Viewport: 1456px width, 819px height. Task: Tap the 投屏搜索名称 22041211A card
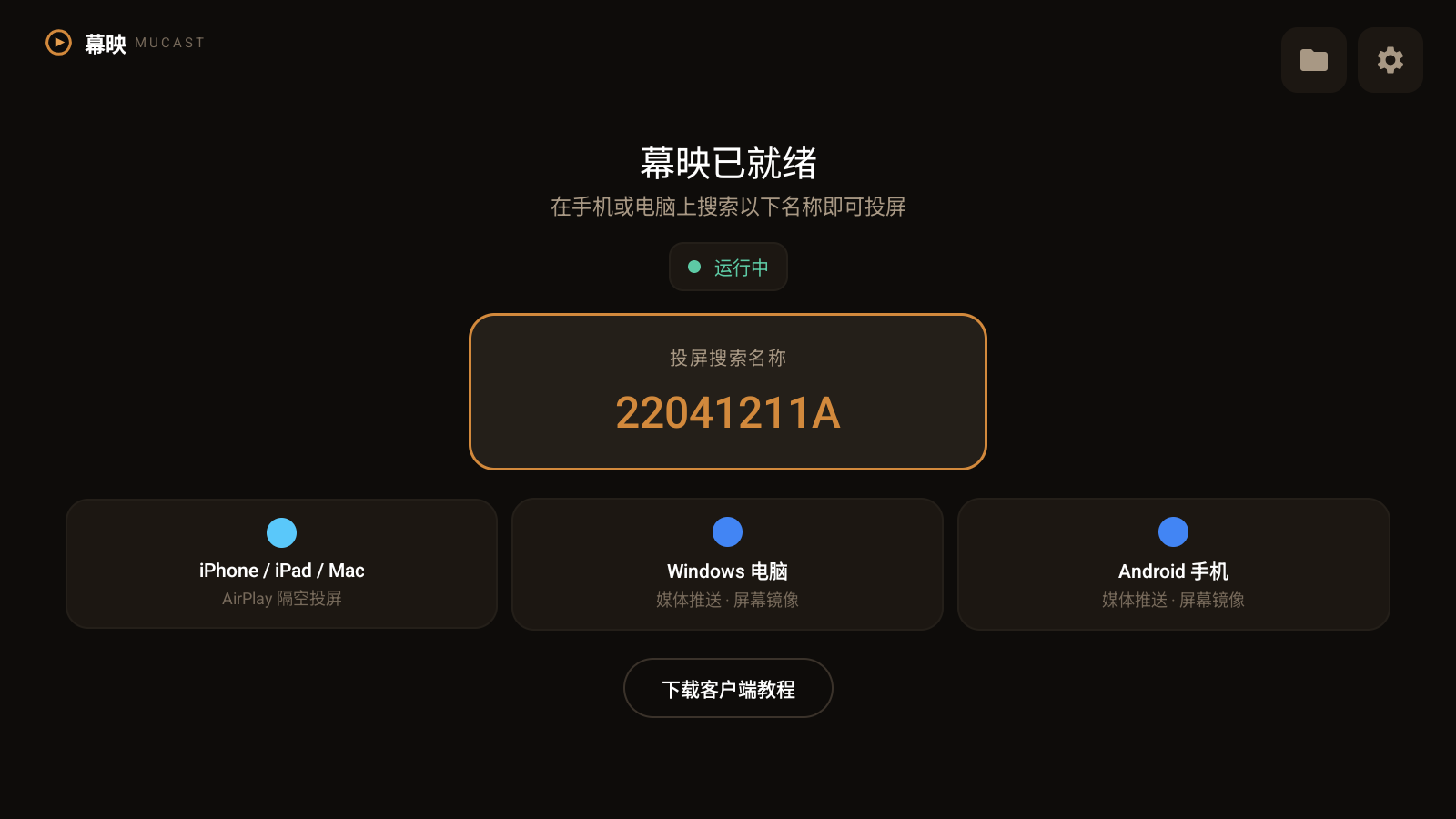point(728,391)
